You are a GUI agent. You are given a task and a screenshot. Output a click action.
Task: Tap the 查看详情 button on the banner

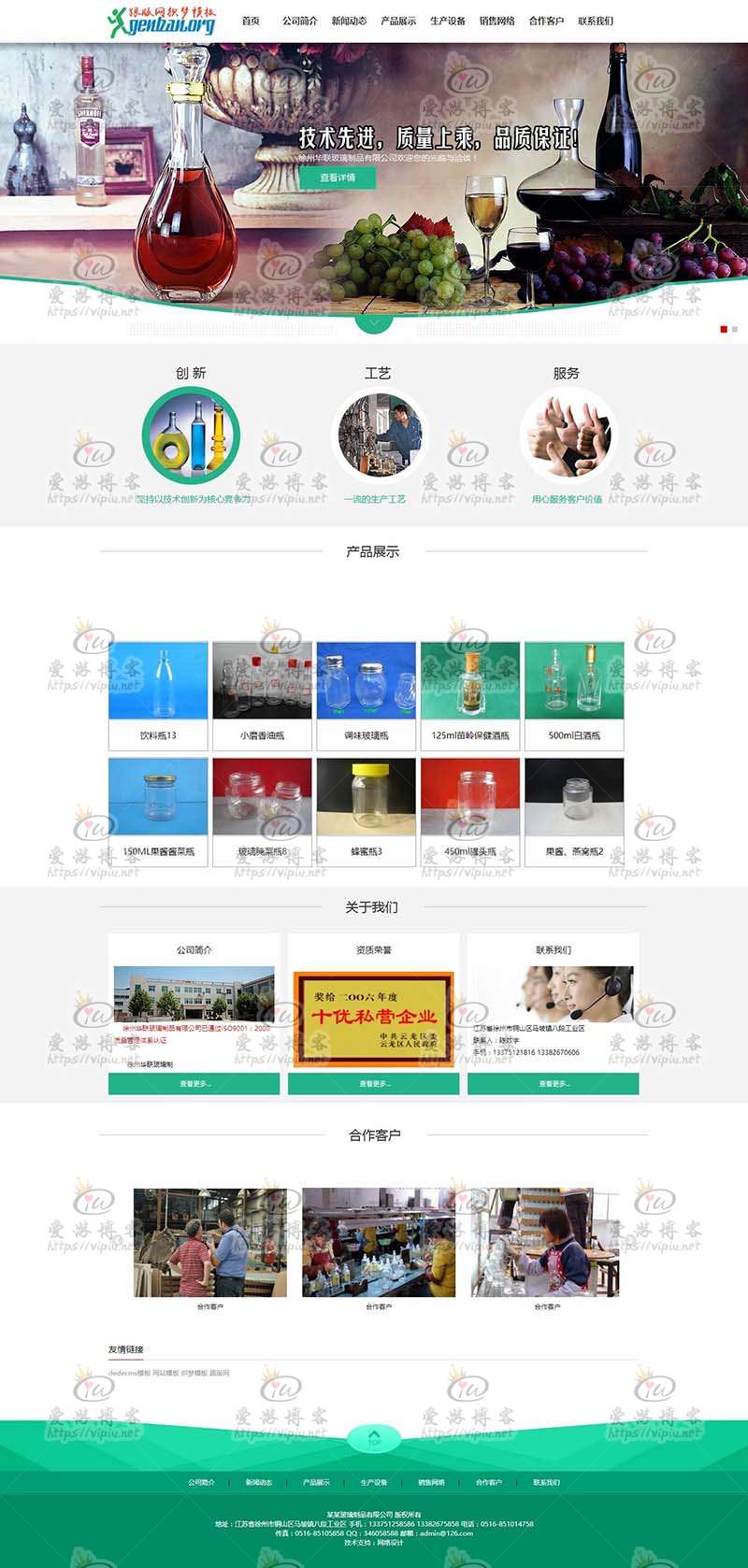click(x=338, y=178)
